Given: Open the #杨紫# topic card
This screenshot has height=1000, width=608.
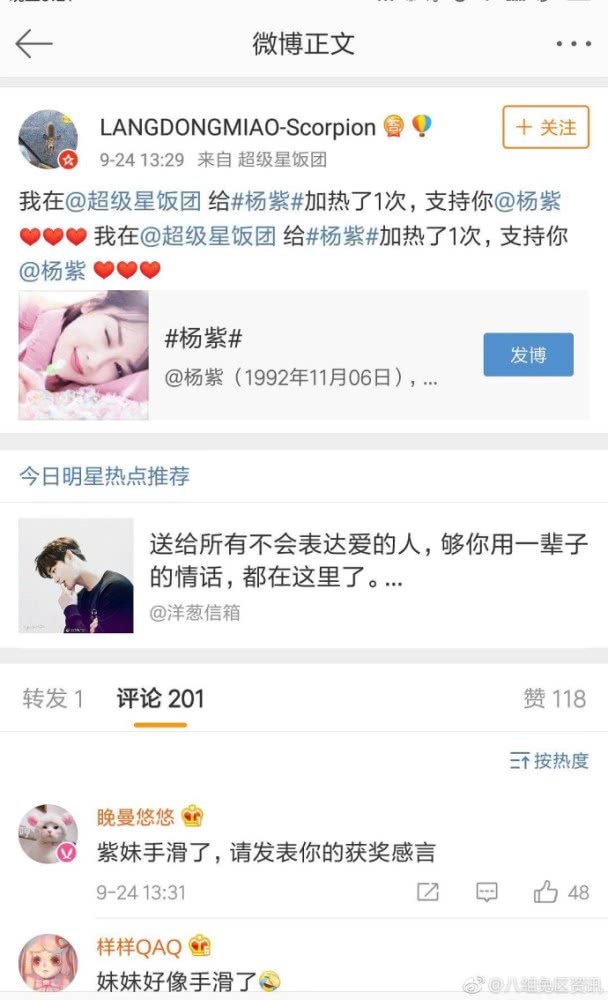Looking at the screenshot, I should [300, 355].
